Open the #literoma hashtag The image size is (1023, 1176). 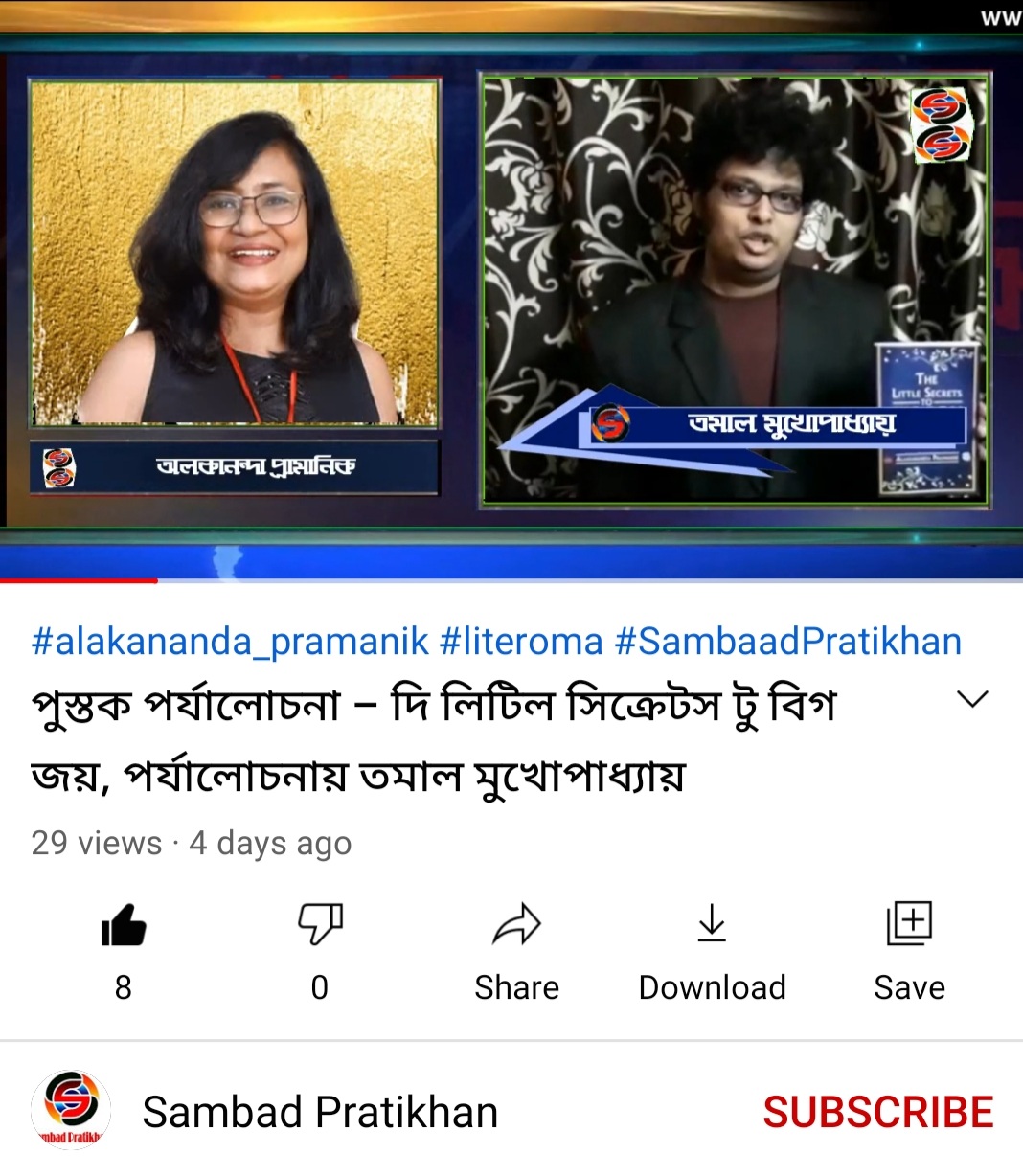click(x=521, y=641)
